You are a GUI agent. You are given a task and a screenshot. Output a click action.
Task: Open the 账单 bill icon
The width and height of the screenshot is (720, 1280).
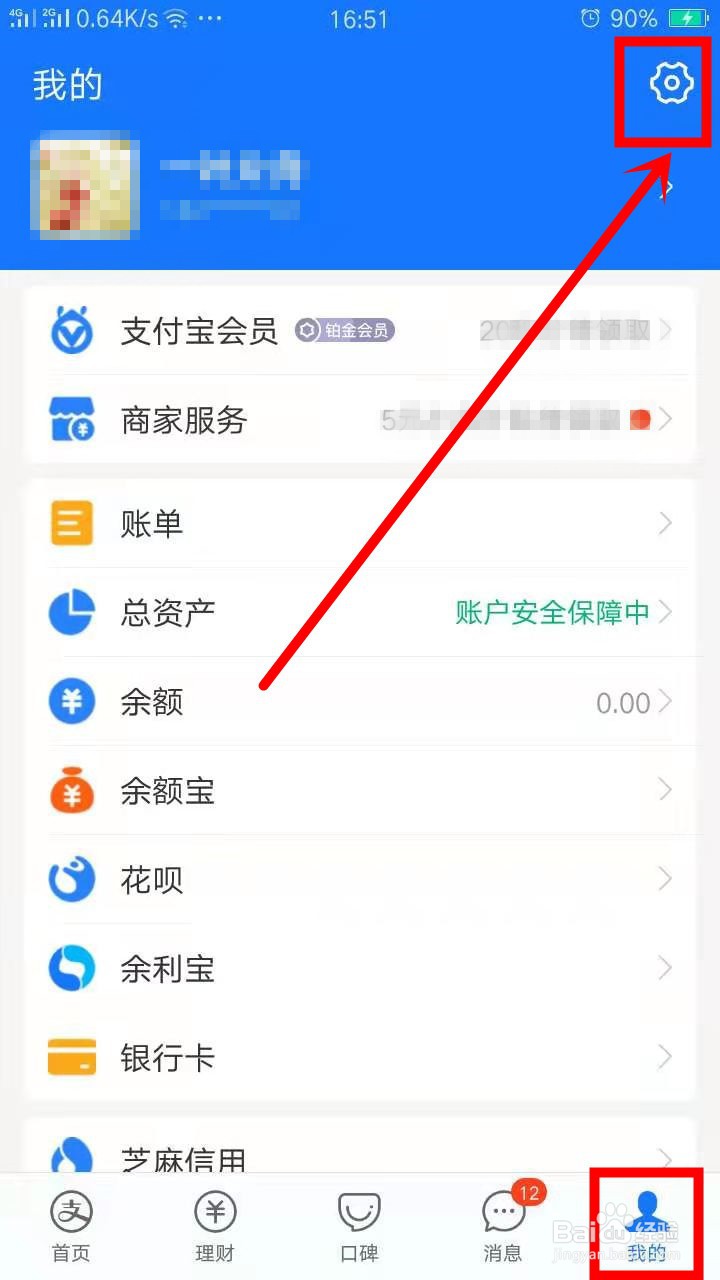(70, 522)
